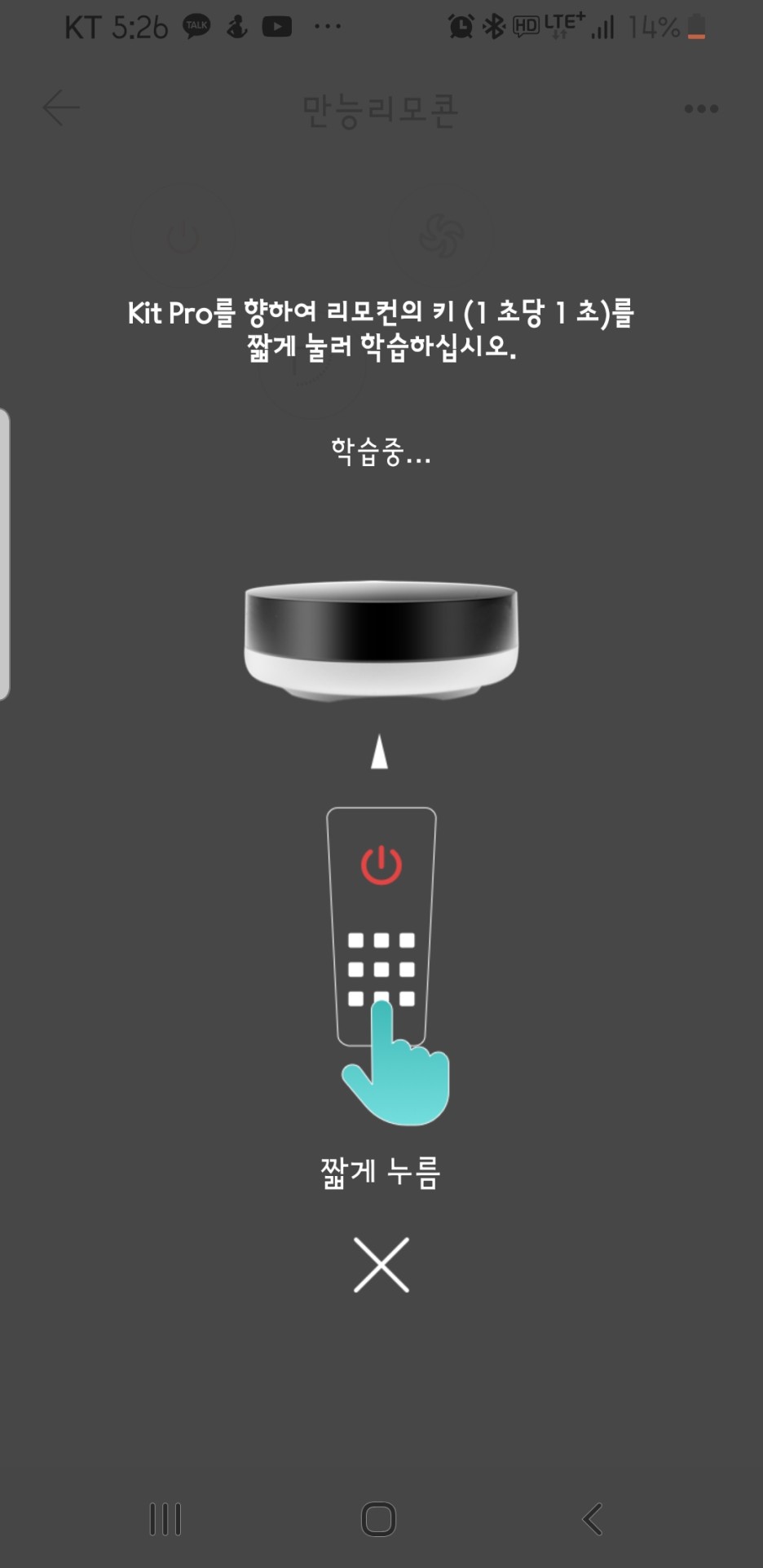Close the remote learning overlay
This screenshot has height=1568, width=763.
[x=381, y=1264]
